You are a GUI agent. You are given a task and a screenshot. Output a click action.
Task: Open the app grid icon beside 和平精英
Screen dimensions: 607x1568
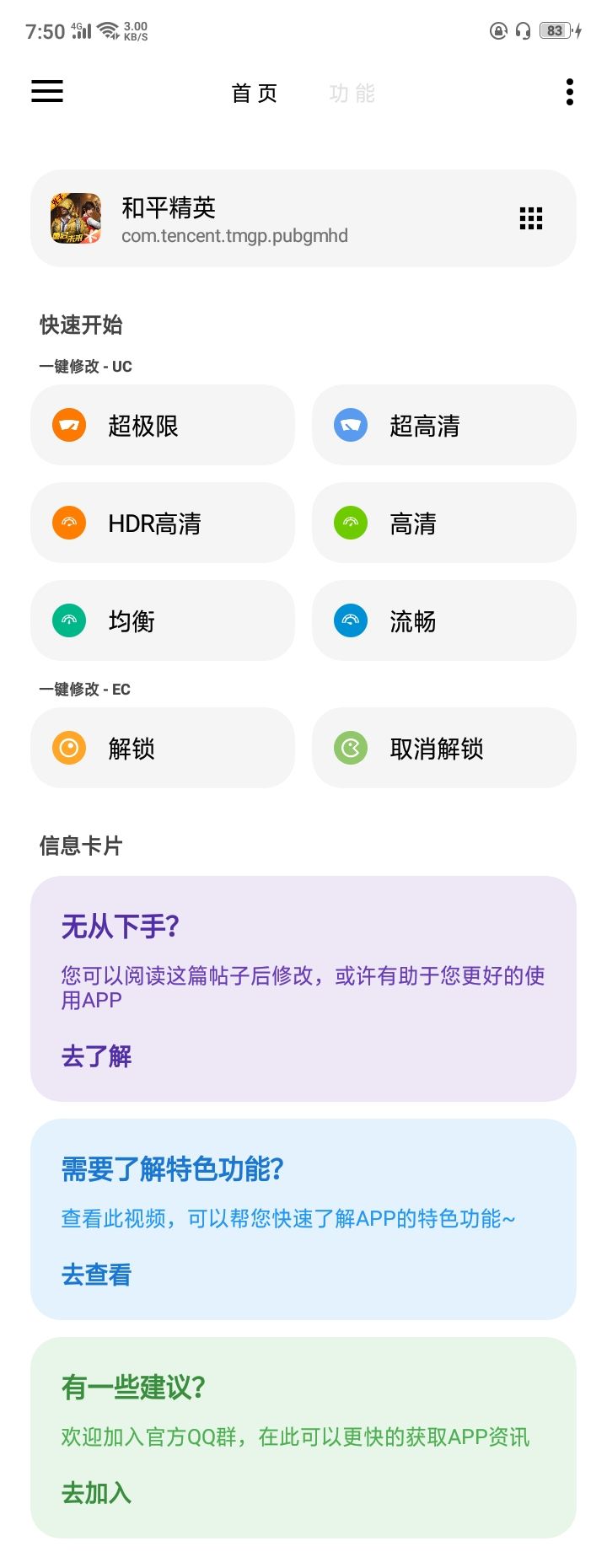coord(530,218)
